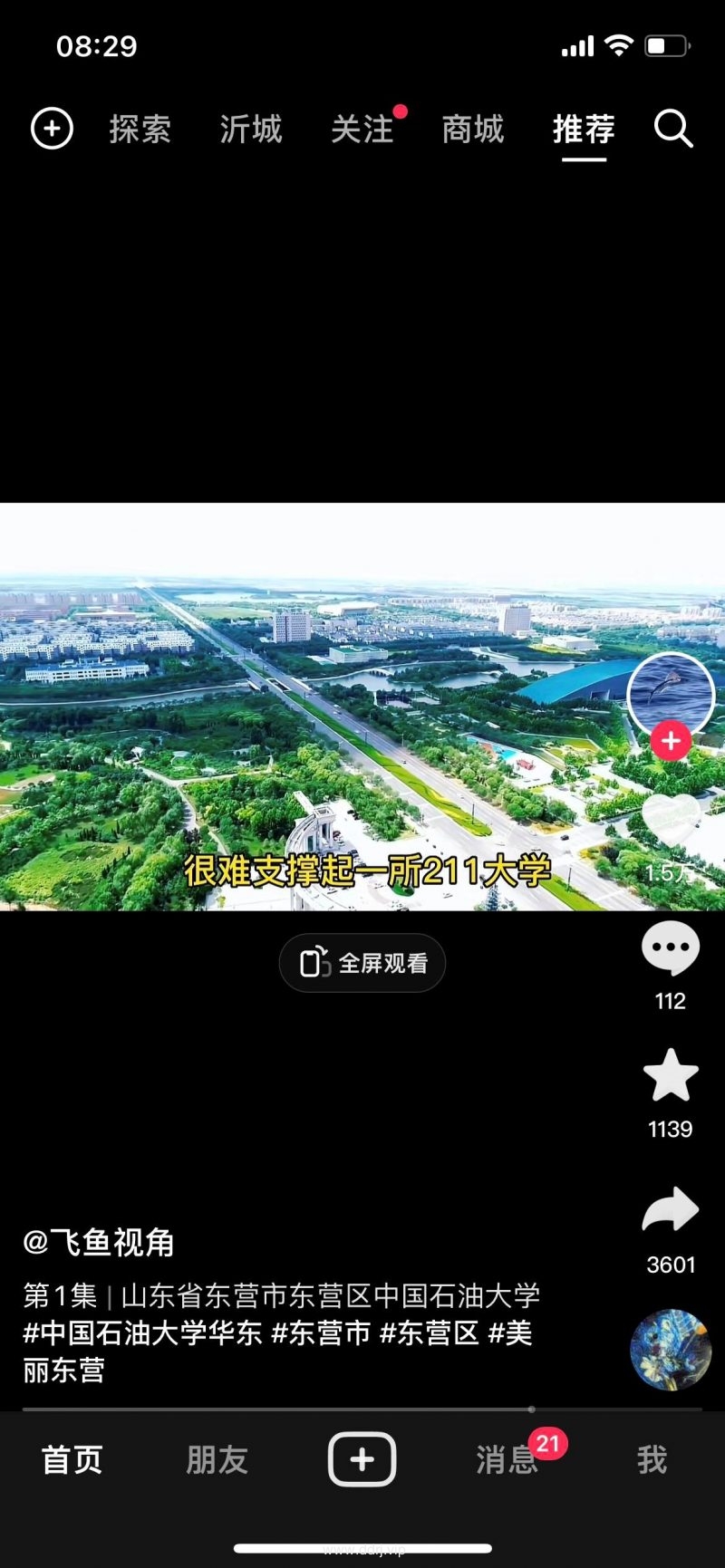Follow the creator with the red plus badge
This screenshot has width=725, height=1568.
(671, 741)
